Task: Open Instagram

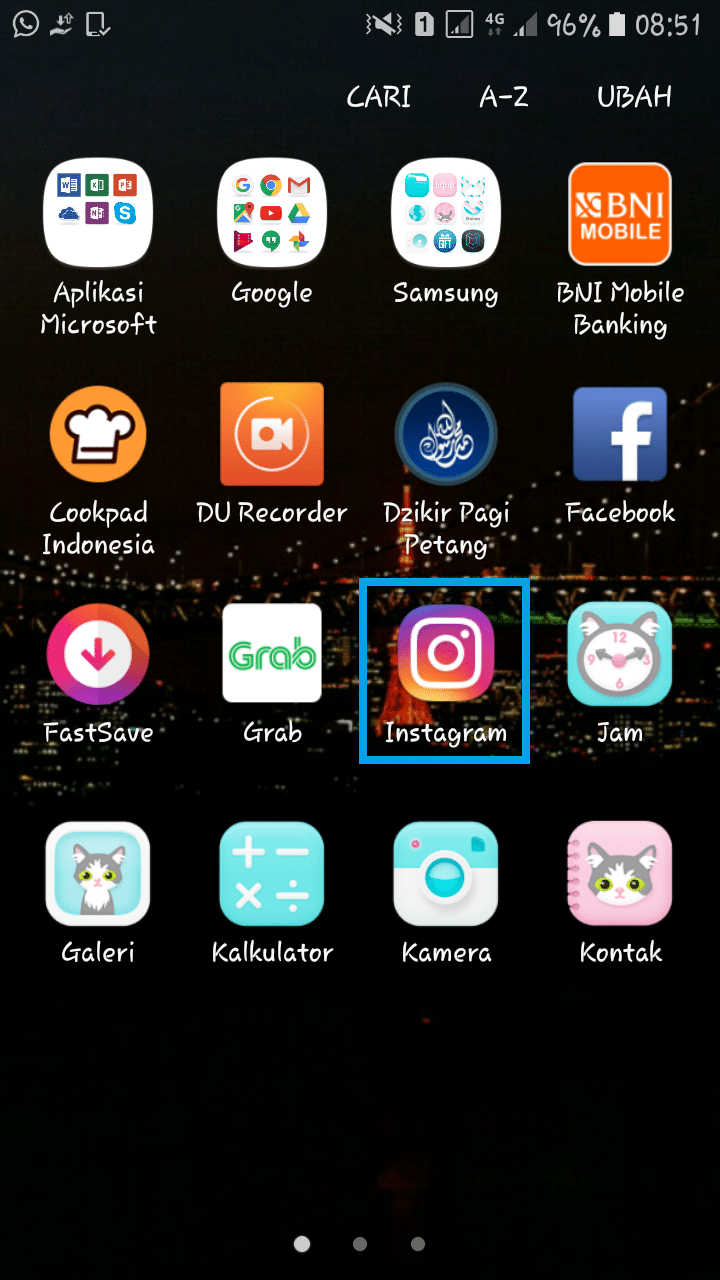Action: [x=446, y=653]
